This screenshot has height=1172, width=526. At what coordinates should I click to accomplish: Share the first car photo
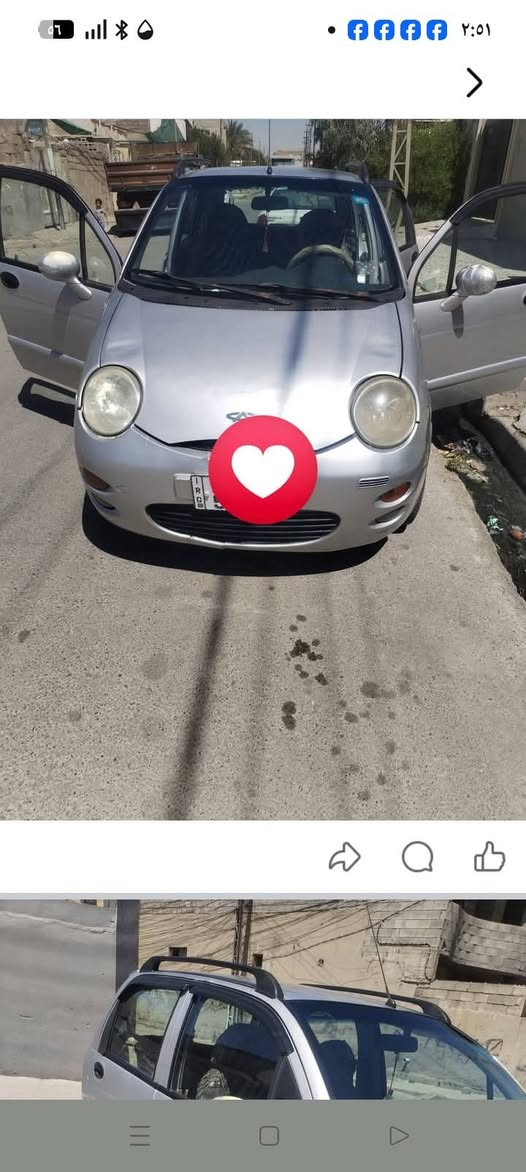pyautogui.click(x=344, y=857)
